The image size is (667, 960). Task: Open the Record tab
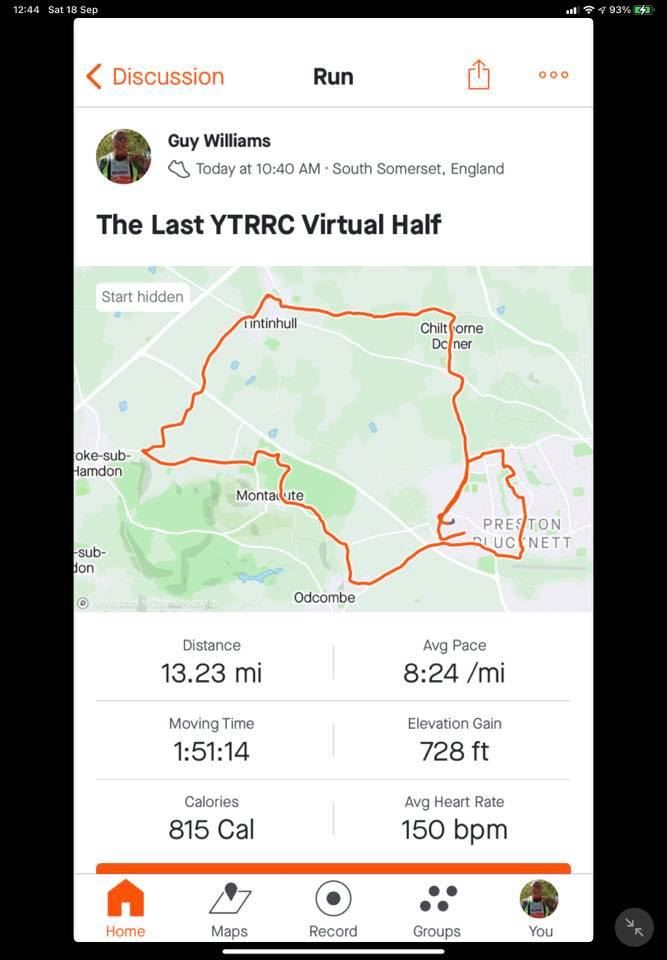pos(333,909)
